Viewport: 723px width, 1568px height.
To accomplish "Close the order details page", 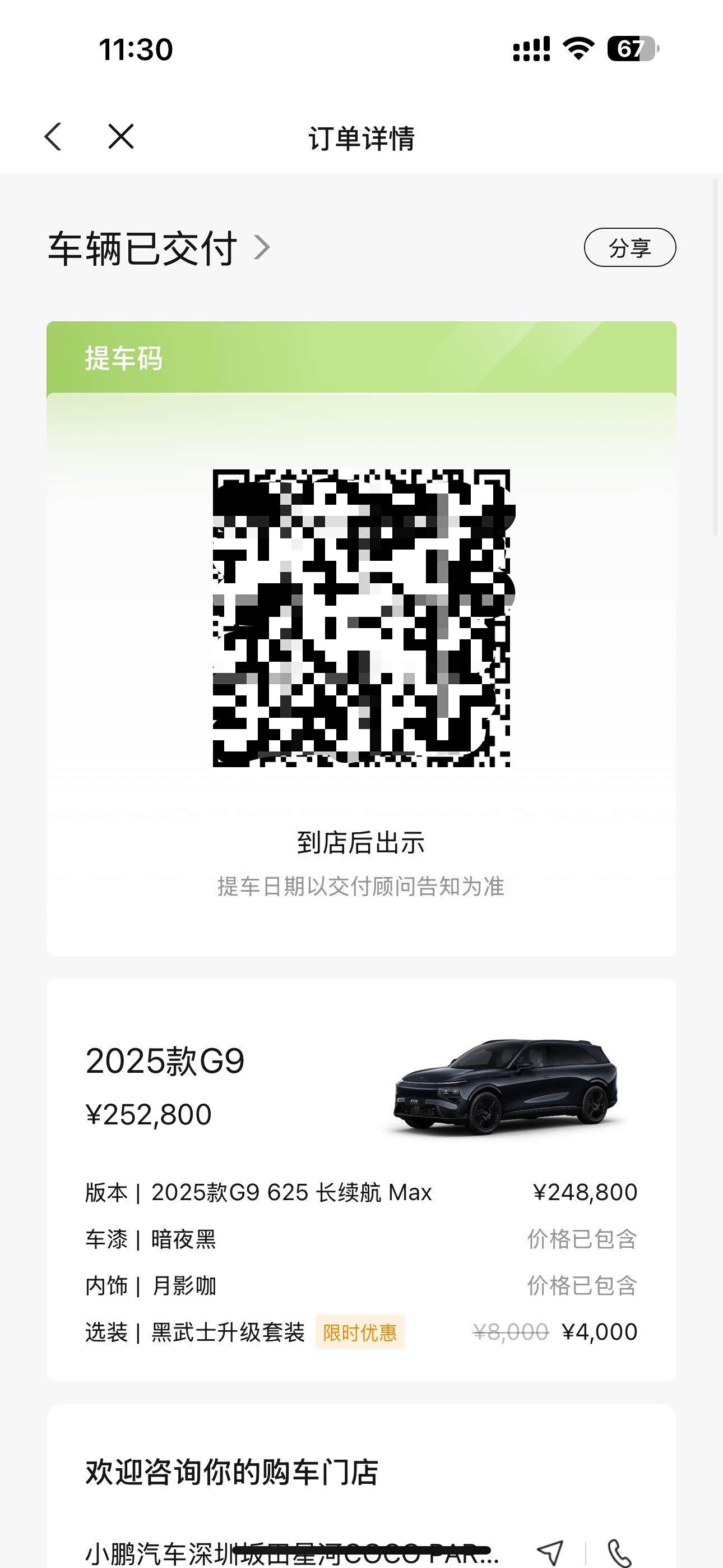I will point(121,136).
